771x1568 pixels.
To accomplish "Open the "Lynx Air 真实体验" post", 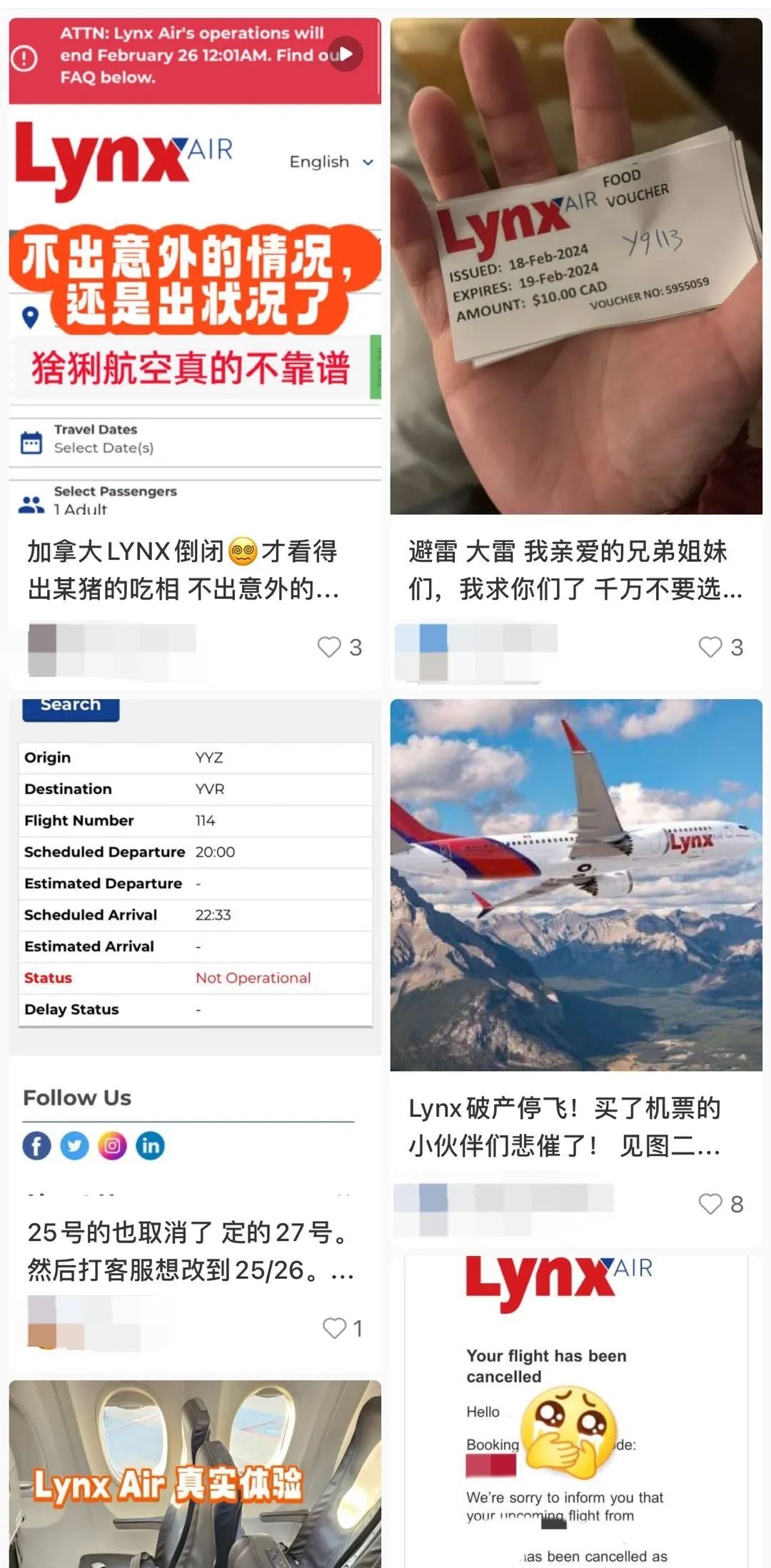I will pos(195,1474).
